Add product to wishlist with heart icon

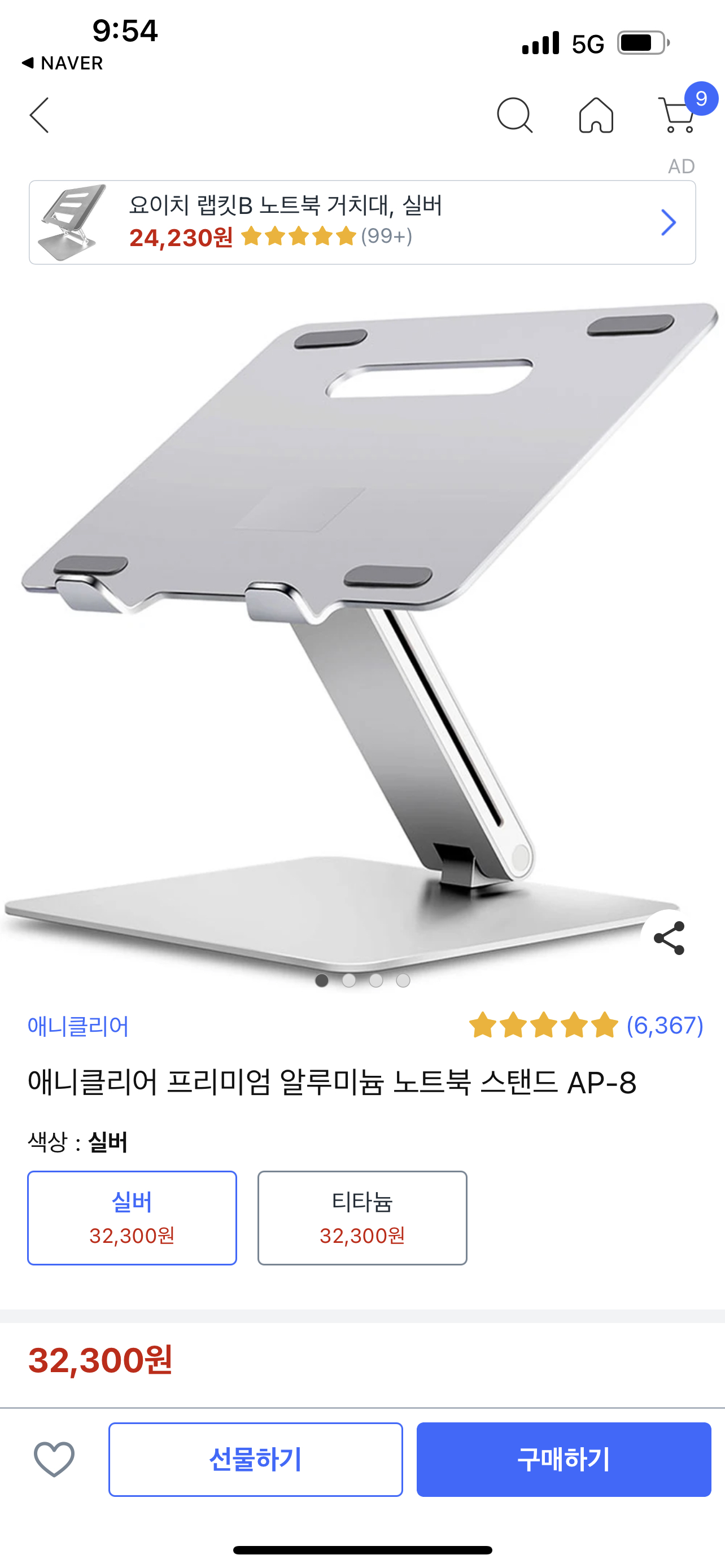click(54, 1459)
